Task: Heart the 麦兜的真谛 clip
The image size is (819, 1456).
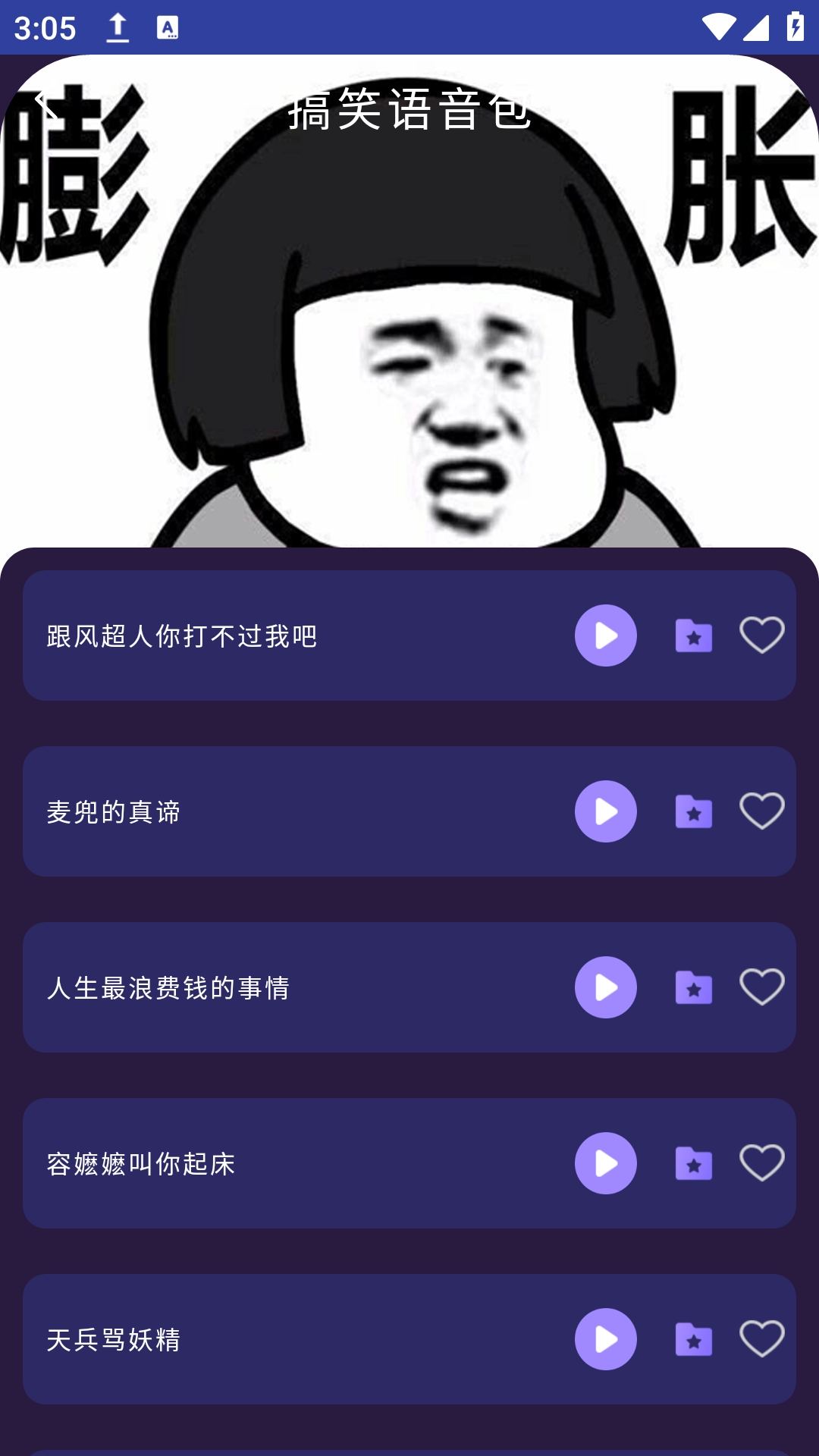Action: (761, 811)
